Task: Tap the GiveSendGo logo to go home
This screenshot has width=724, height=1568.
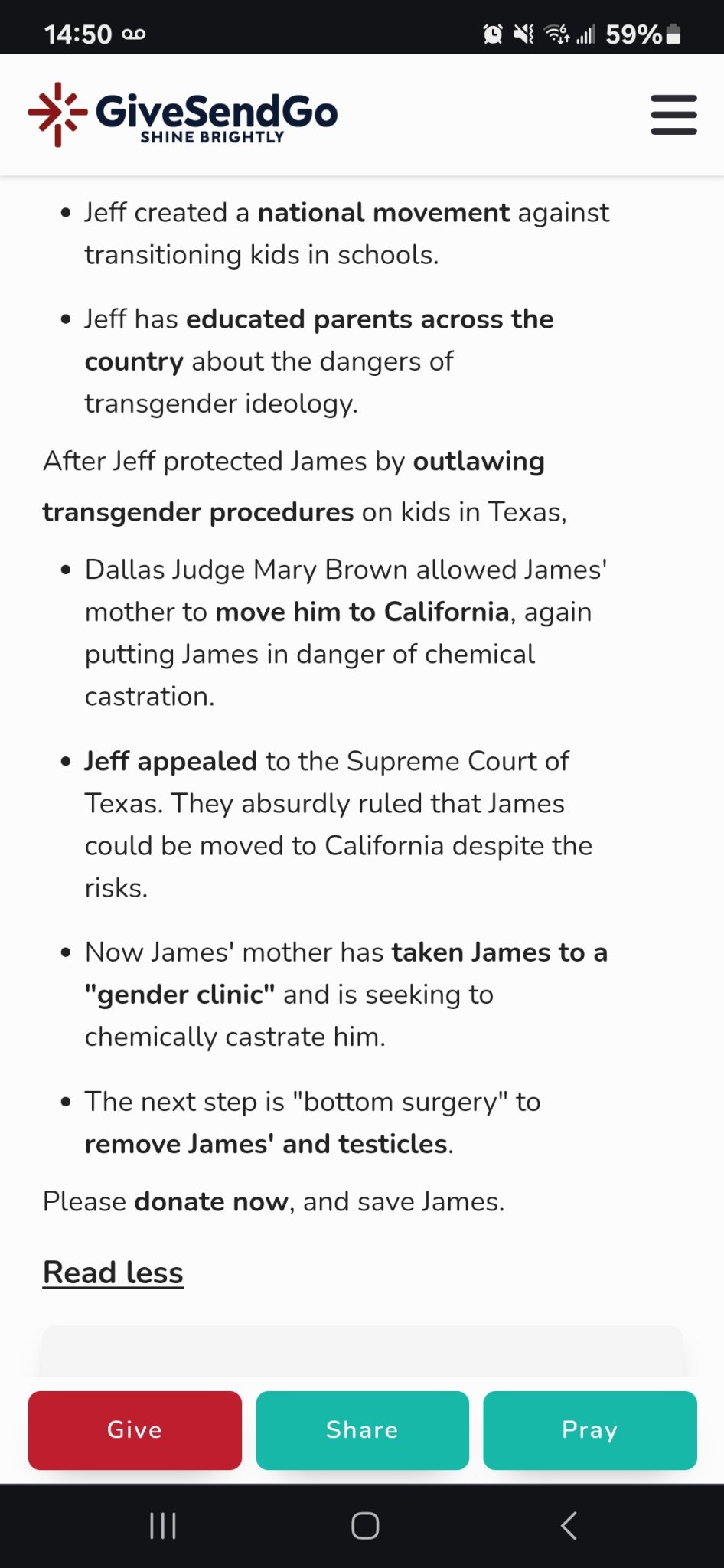Action: click(183, 115)
